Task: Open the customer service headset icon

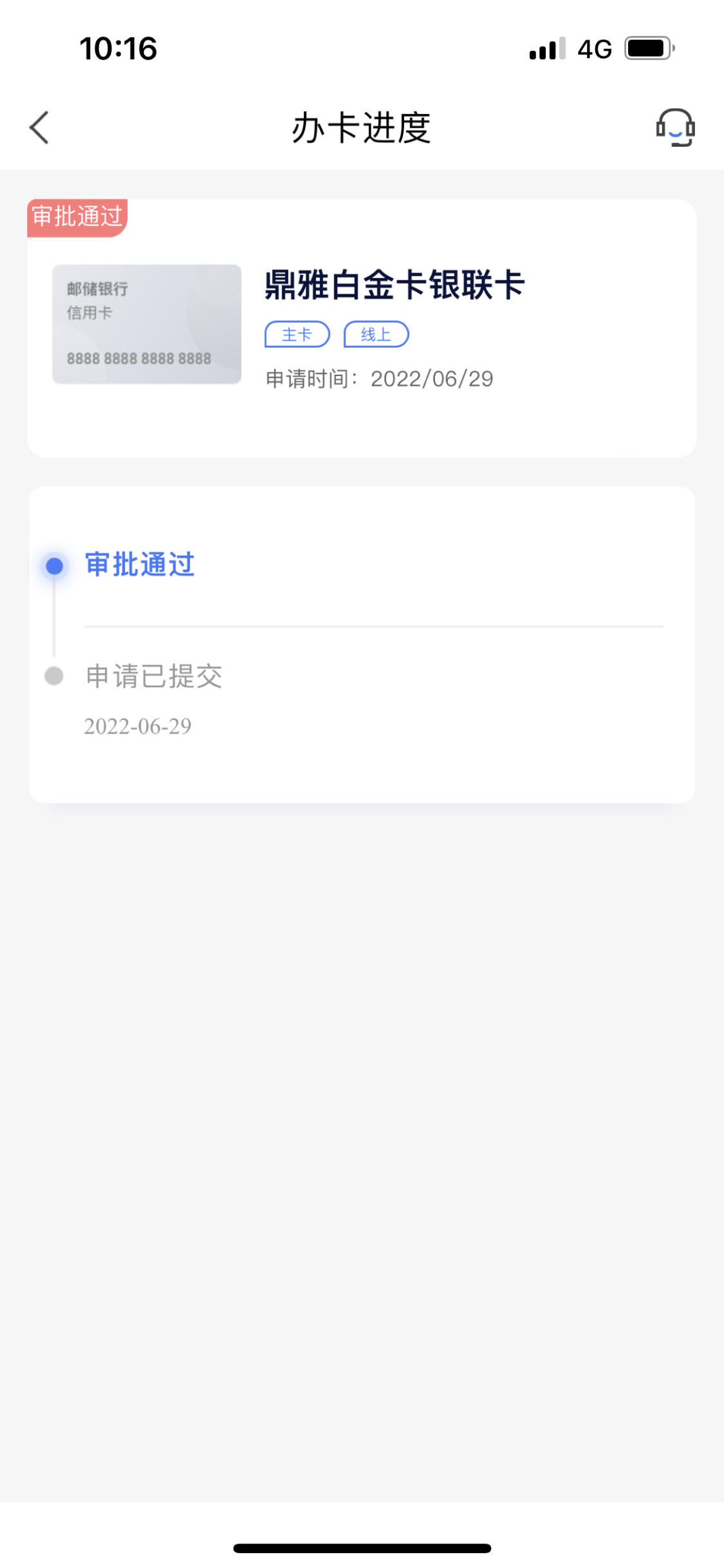Action: [x=674, y=127]
